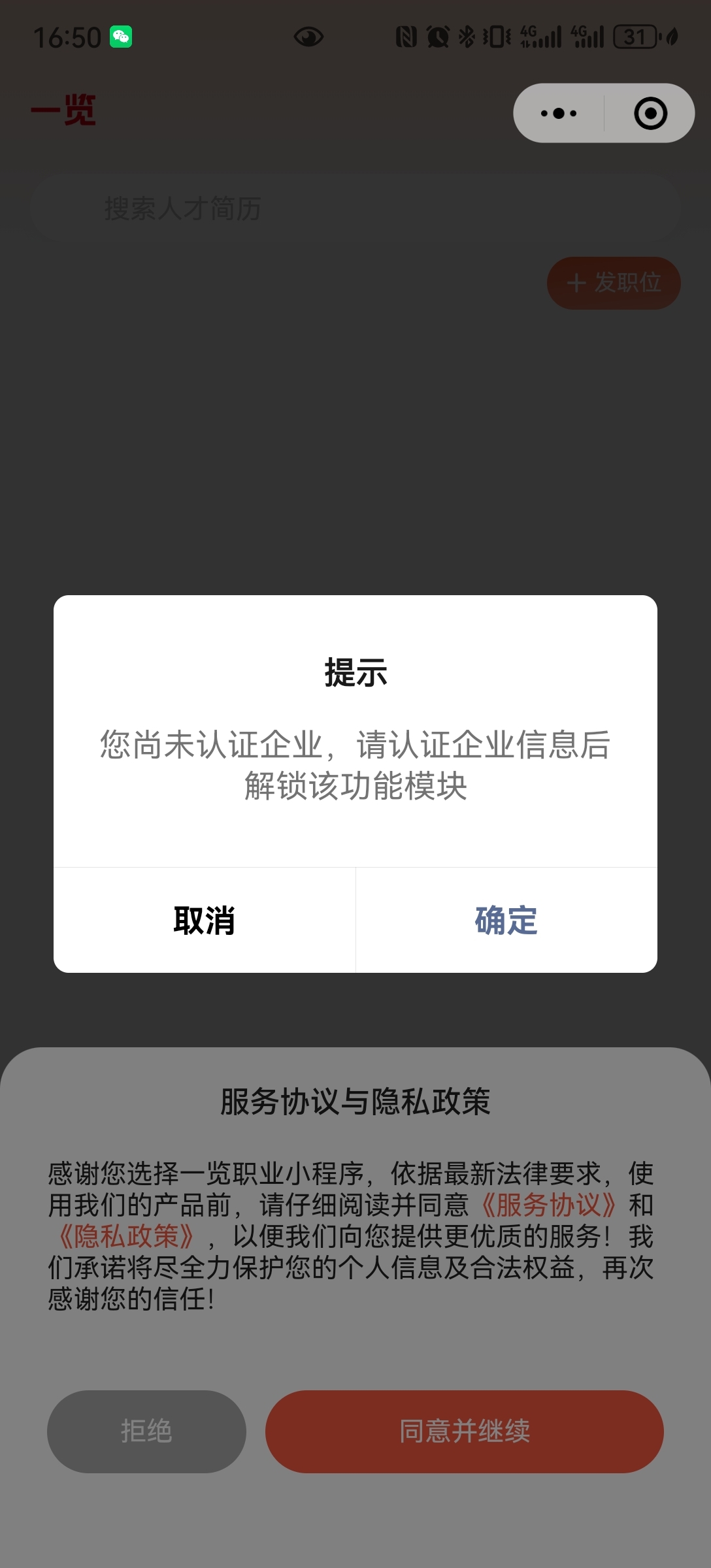Tap 取消 in the 提示 dialog
The height and width of the screenshot is (1568, 711).
(205, 920)
